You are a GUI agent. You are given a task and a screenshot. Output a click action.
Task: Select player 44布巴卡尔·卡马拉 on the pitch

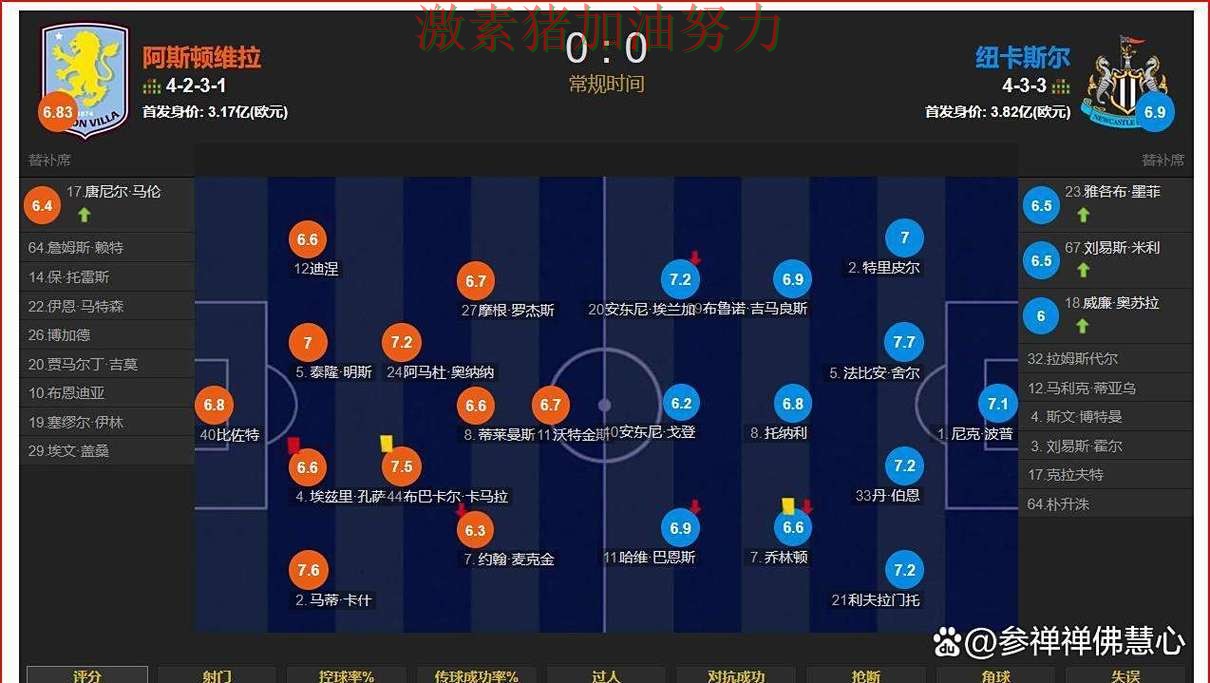point(401,467)
